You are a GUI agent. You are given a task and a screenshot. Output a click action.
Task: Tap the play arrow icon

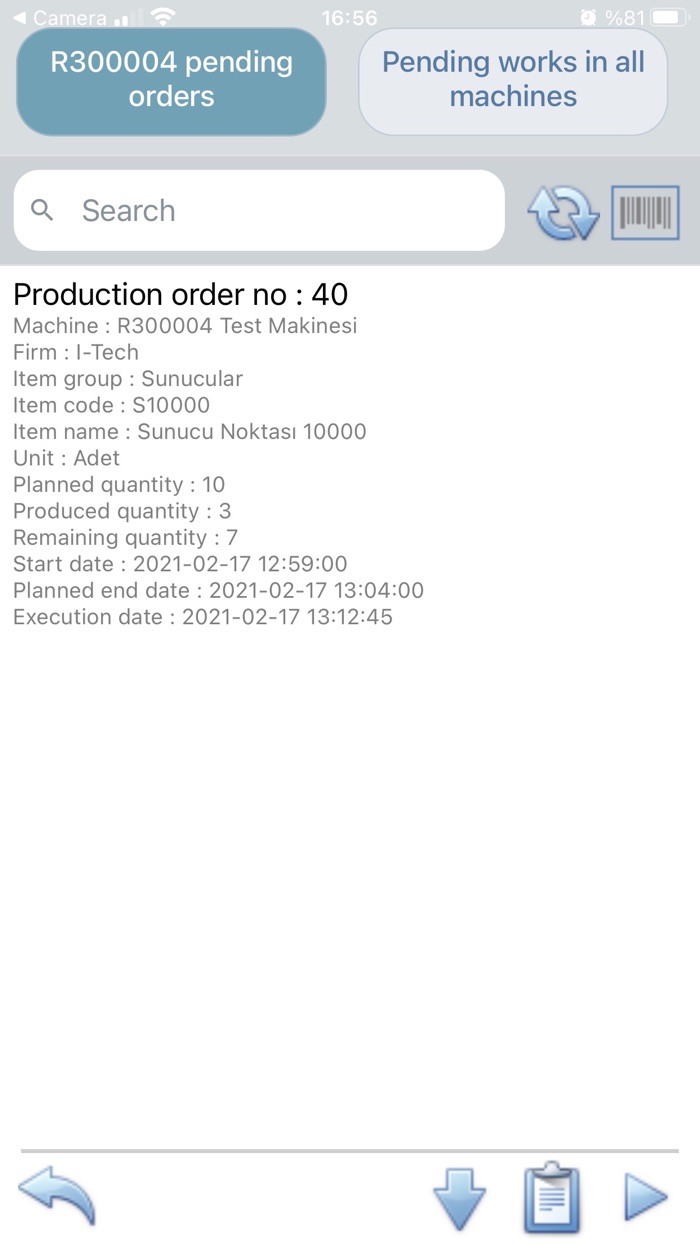coord(645,1197)
